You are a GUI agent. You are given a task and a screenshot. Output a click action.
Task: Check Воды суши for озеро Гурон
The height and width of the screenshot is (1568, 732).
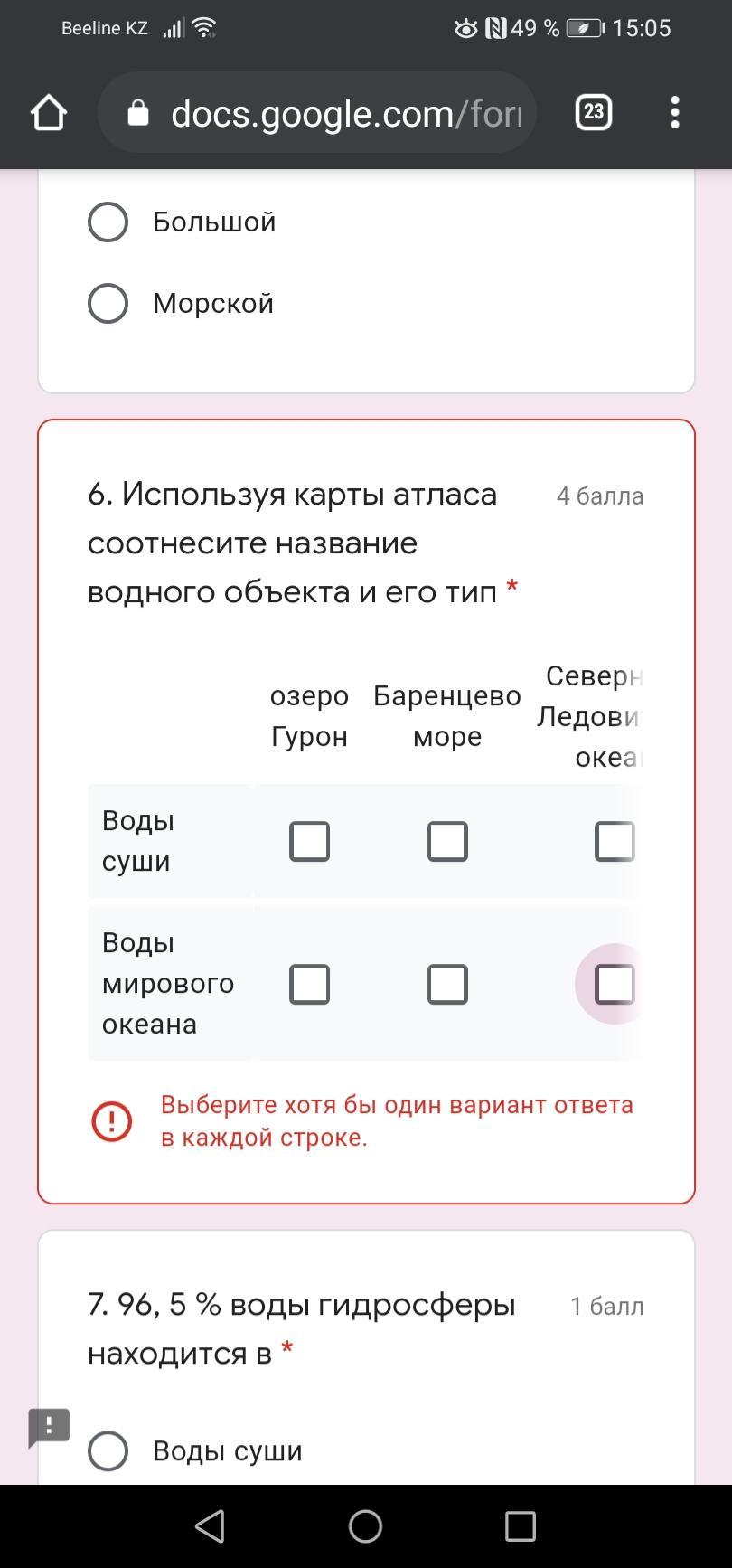coord(309,841)
